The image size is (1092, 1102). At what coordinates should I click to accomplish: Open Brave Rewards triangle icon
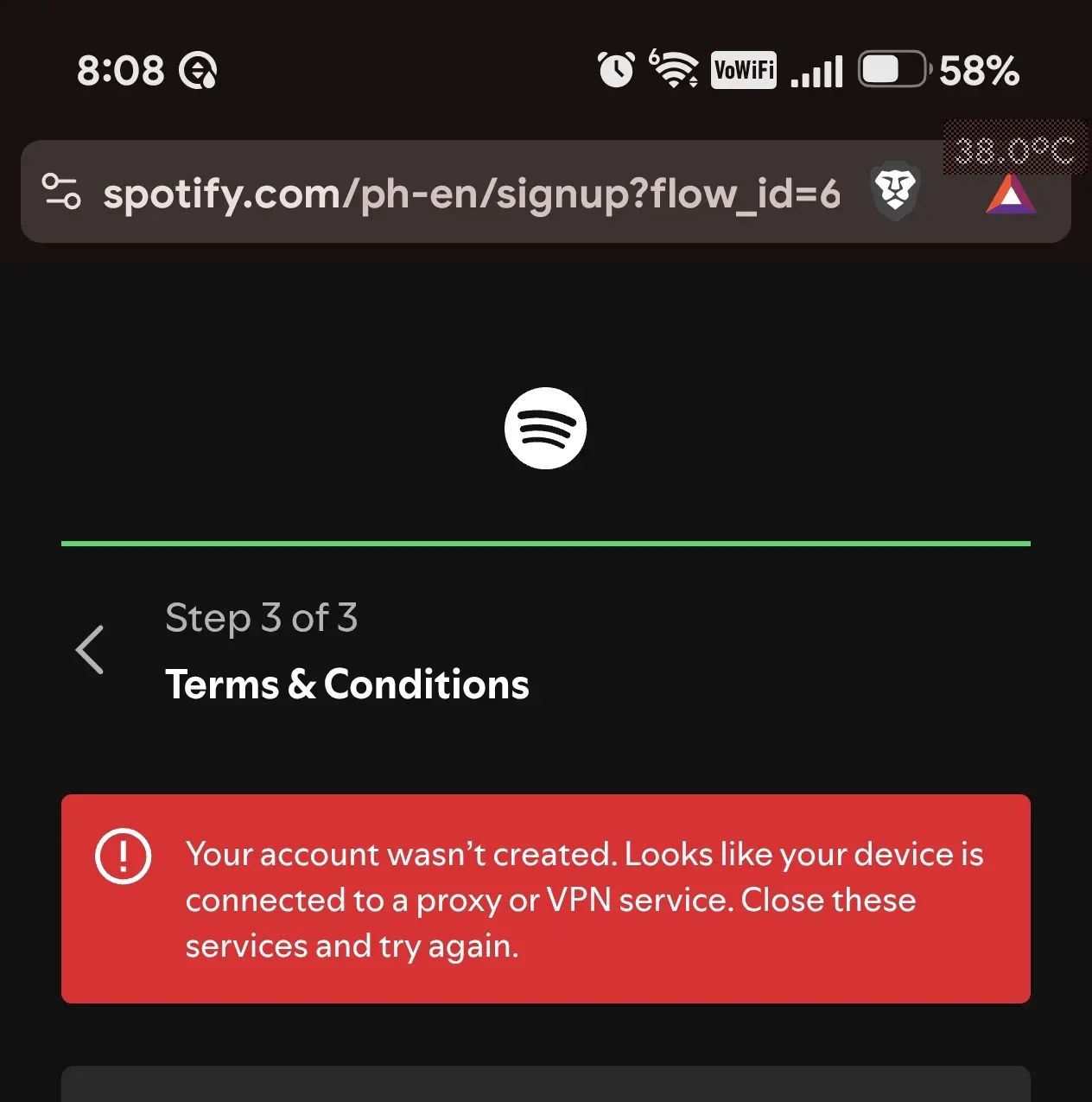tap(1010, 194)
